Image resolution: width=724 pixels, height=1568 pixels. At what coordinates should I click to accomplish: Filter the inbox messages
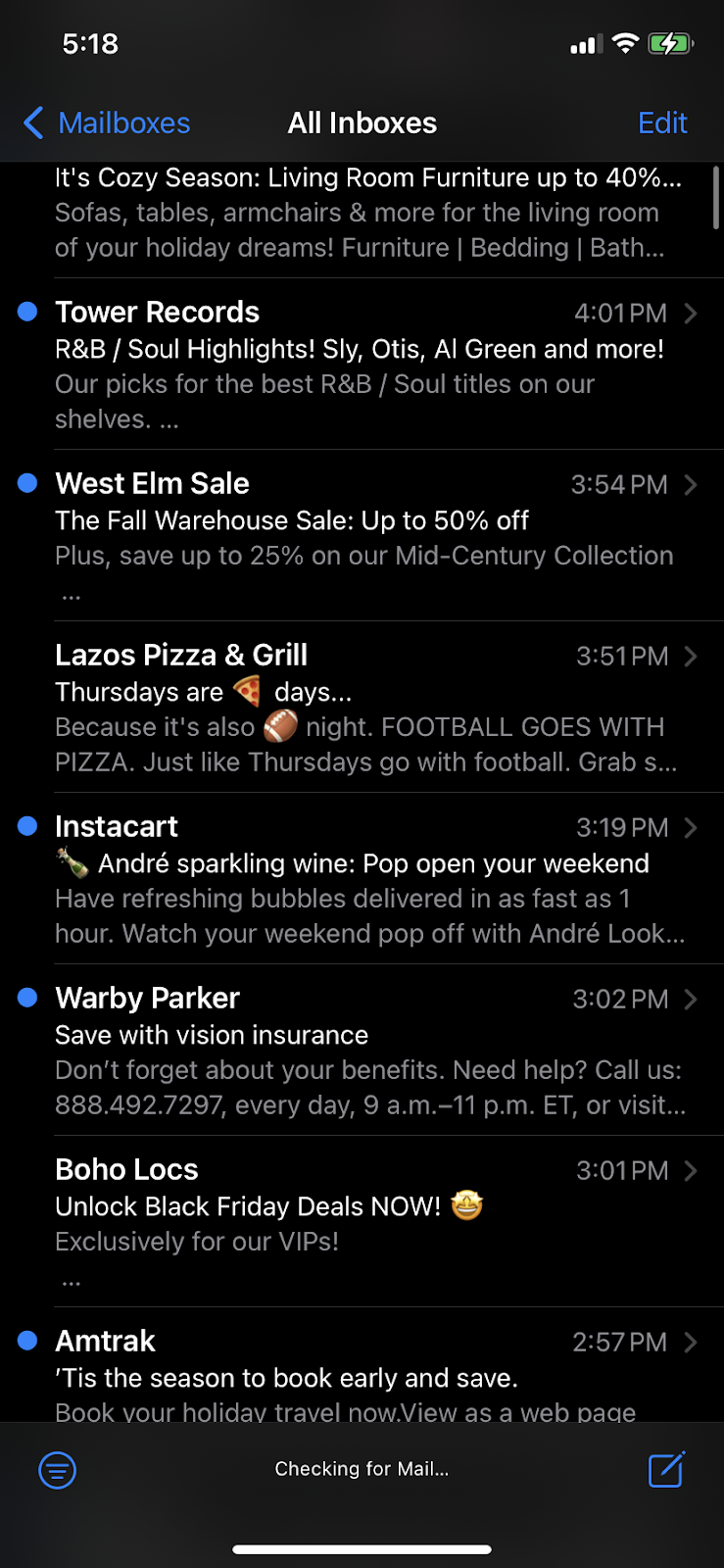click(x=58, y=1470)
